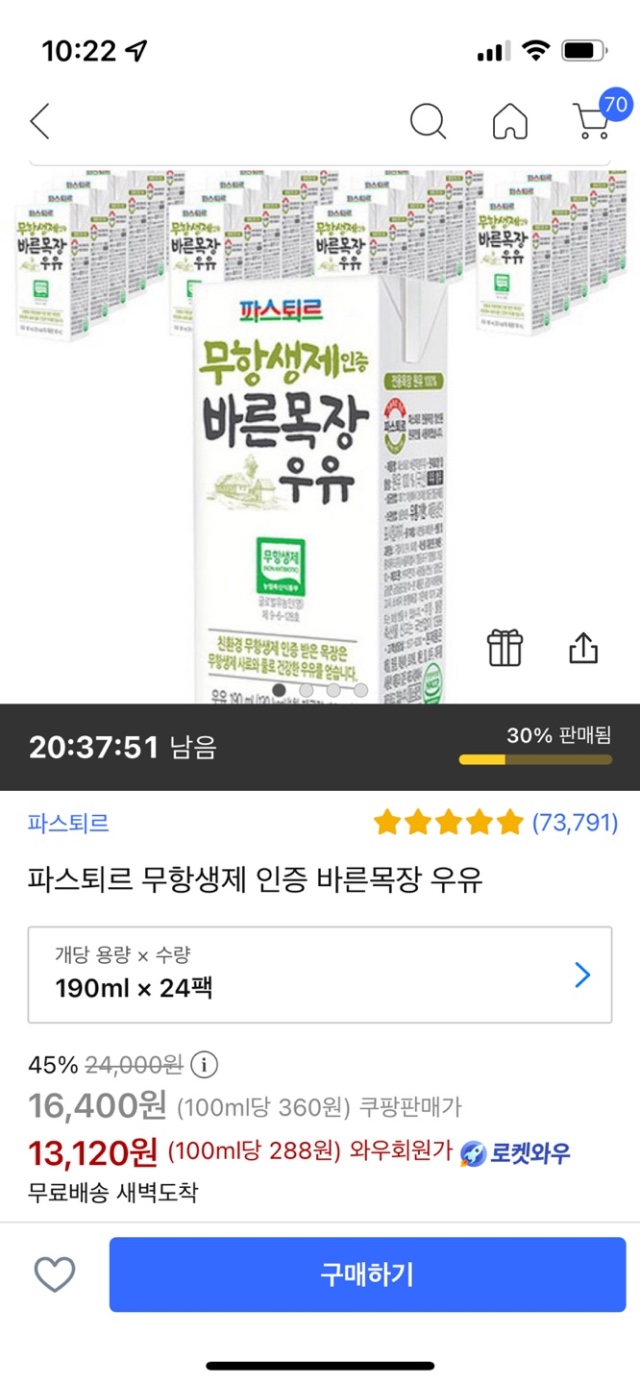Go to the home icon
The image size is (640, 1384).
(x=510, y=121)
